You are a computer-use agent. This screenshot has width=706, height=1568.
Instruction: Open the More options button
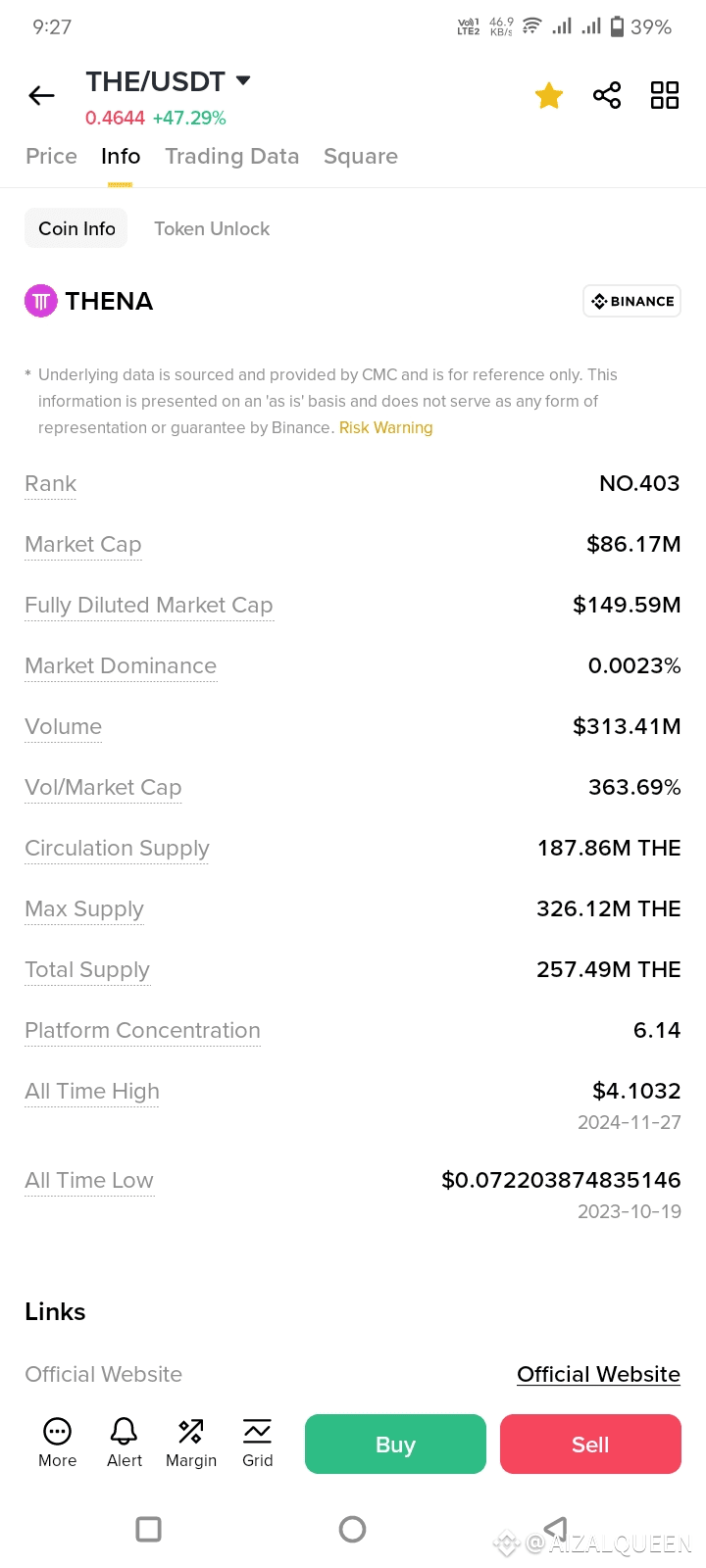[58, 1444]
